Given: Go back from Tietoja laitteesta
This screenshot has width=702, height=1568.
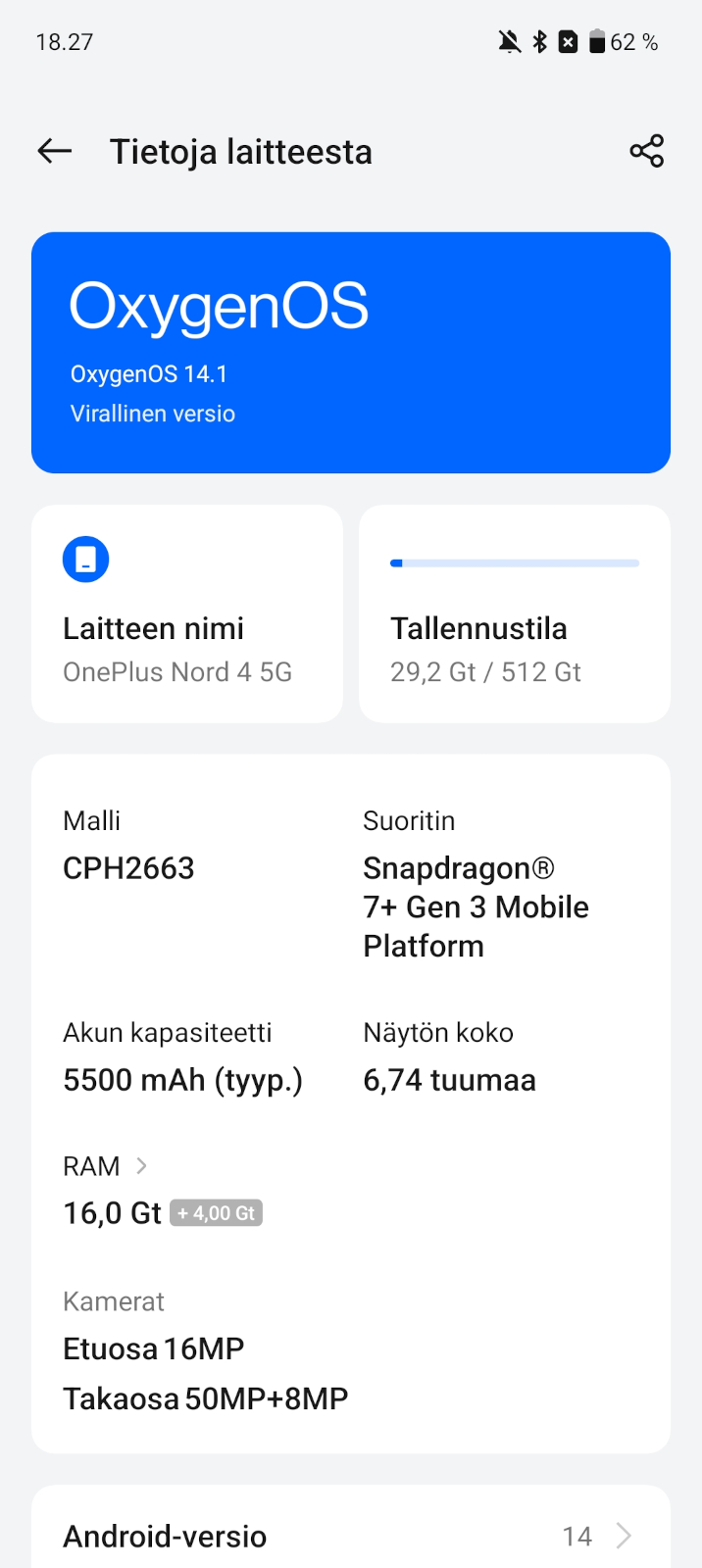Looking at the screenshot, I should tap(55, 151).
